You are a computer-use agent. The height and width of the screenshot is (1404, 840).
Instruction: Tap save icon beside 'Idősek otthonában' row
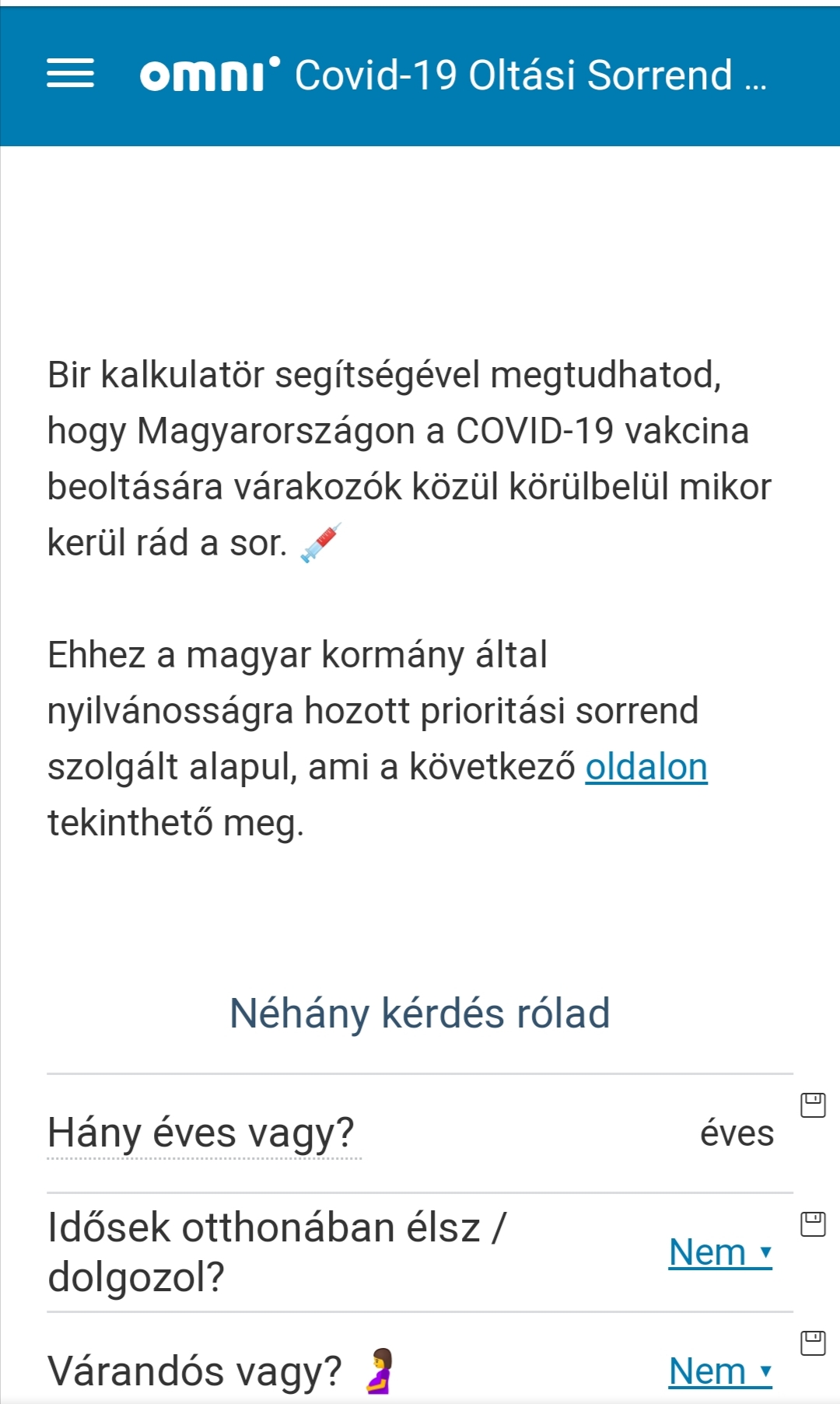813,1224
